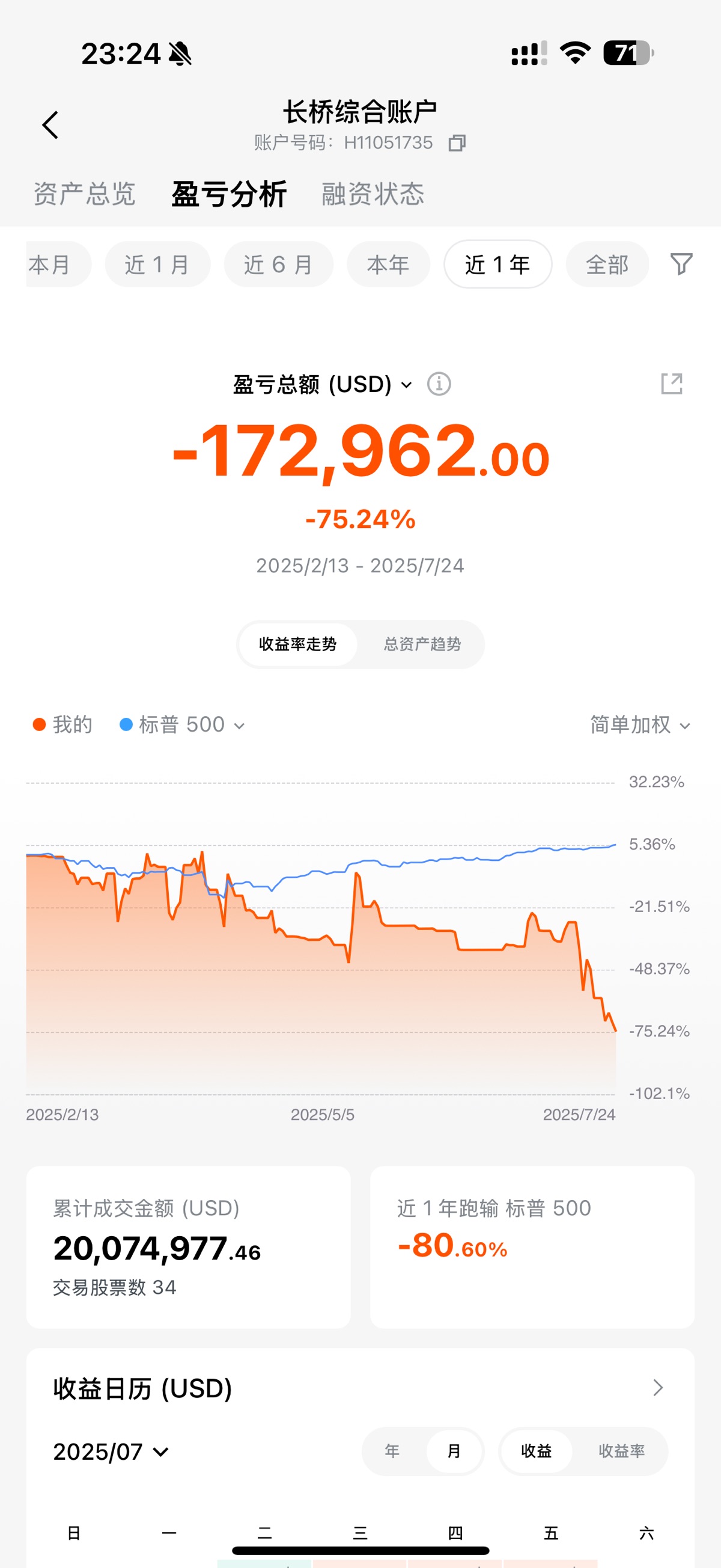Select the 近1月 time range chip
The width and height of the screenshot is (721, 1568).
click(x=157, y=265)
